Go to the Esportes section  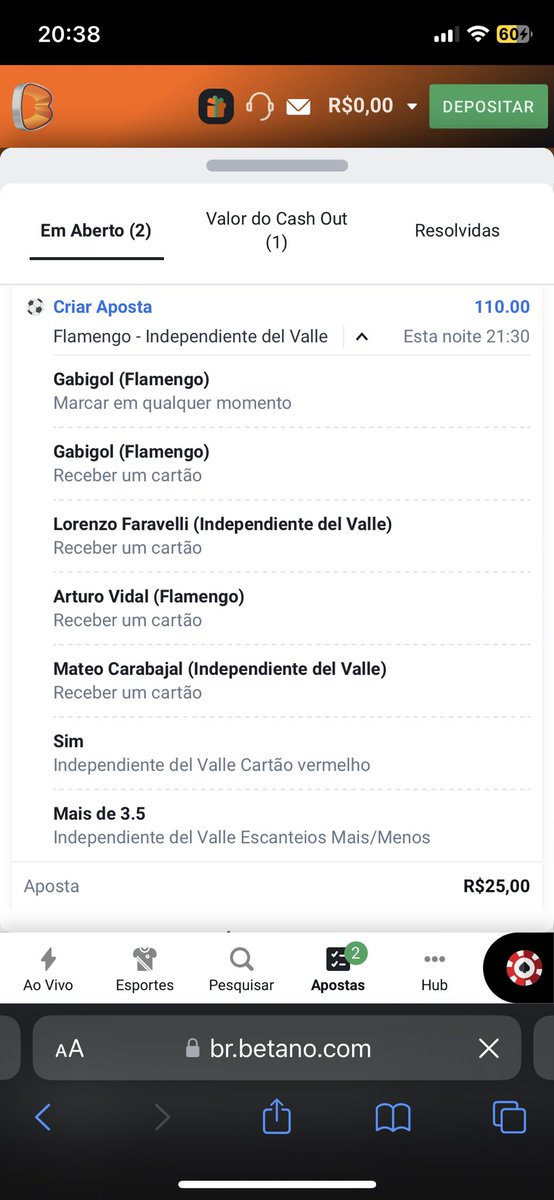145,970
